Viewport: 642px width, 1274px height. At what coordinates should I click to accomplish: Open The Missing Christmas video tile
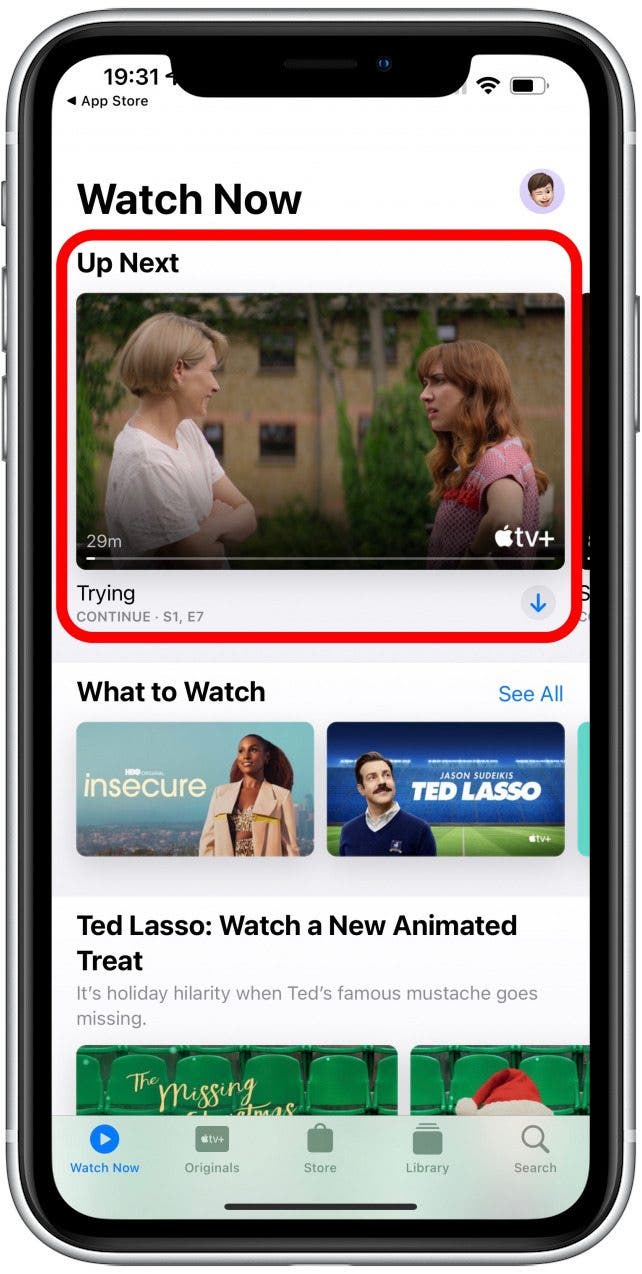[x=237, y=1080]
